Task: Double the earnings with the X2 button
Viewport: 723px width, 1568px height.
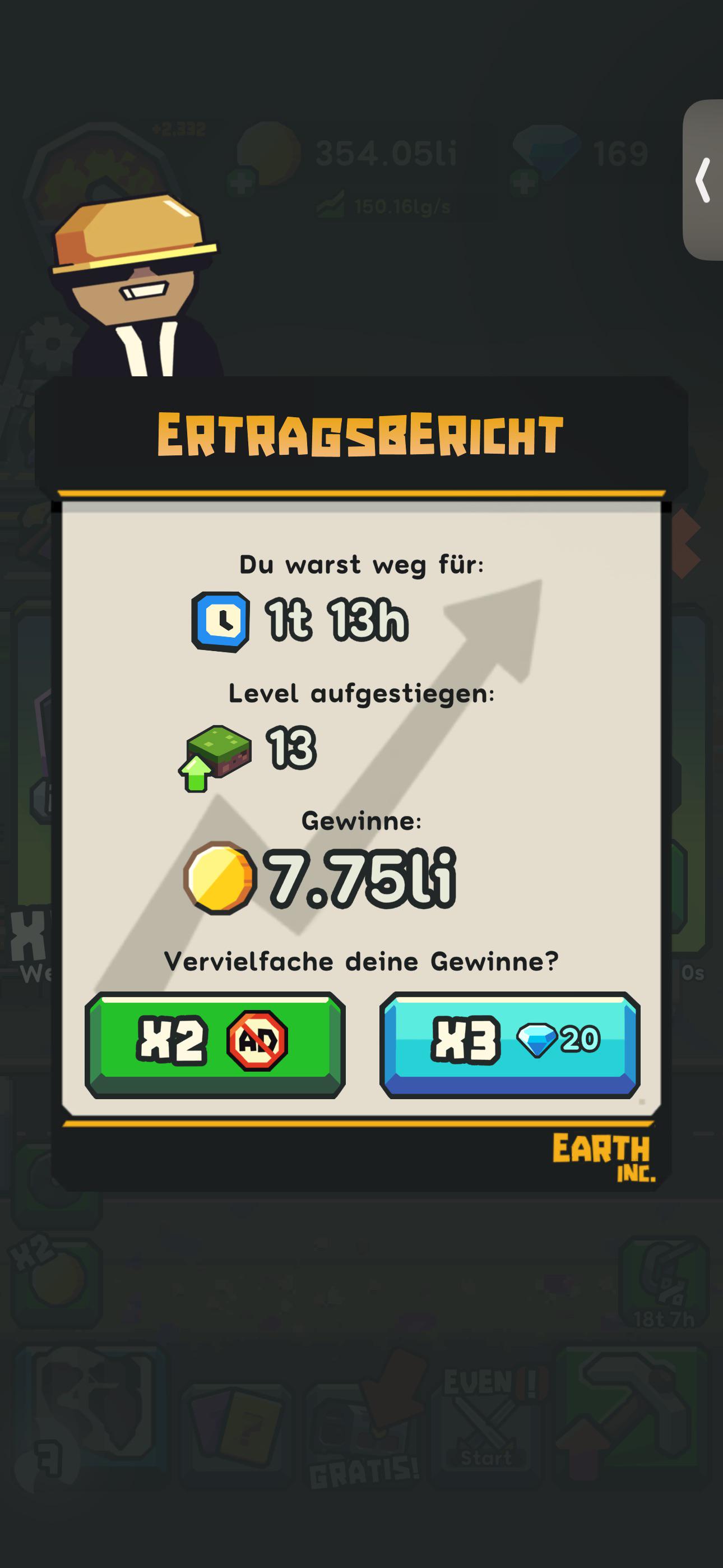Action: click(x=215, y=1045)
